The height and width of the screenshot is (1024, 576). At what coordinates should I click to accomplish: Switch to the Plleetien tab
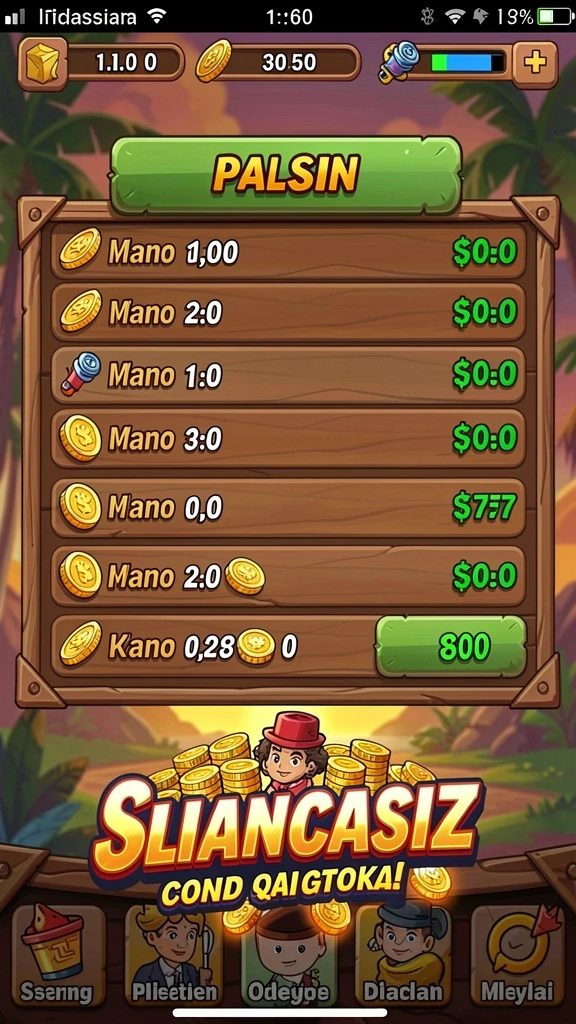point(174,955)
